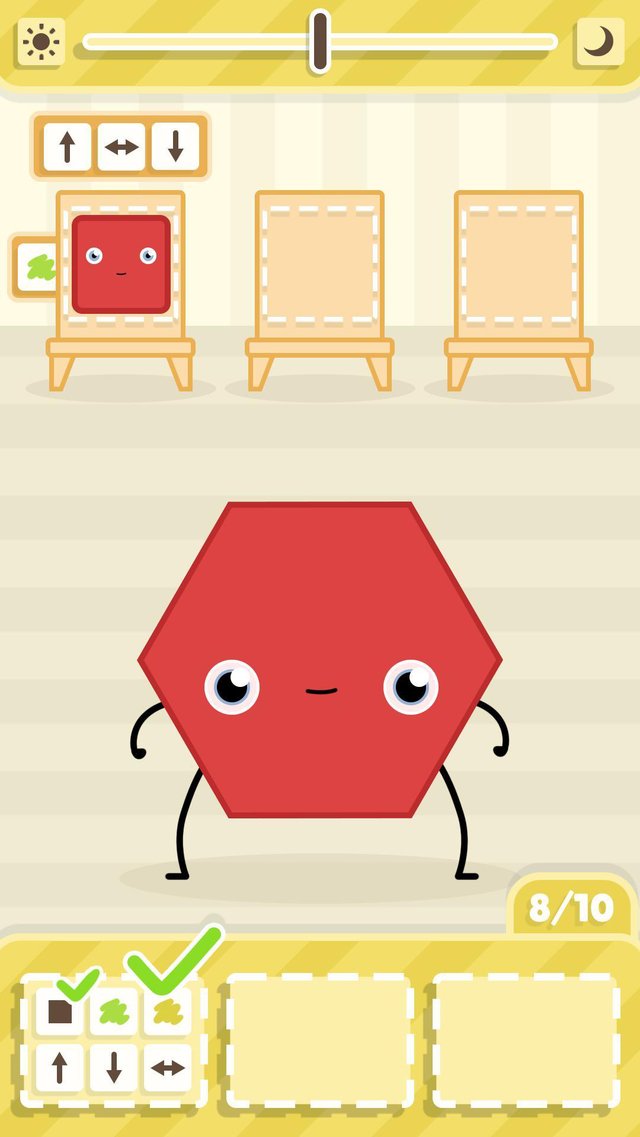Select the down arrow above the first easel
The image size is (640, 1137).
(x=176, y=147)
